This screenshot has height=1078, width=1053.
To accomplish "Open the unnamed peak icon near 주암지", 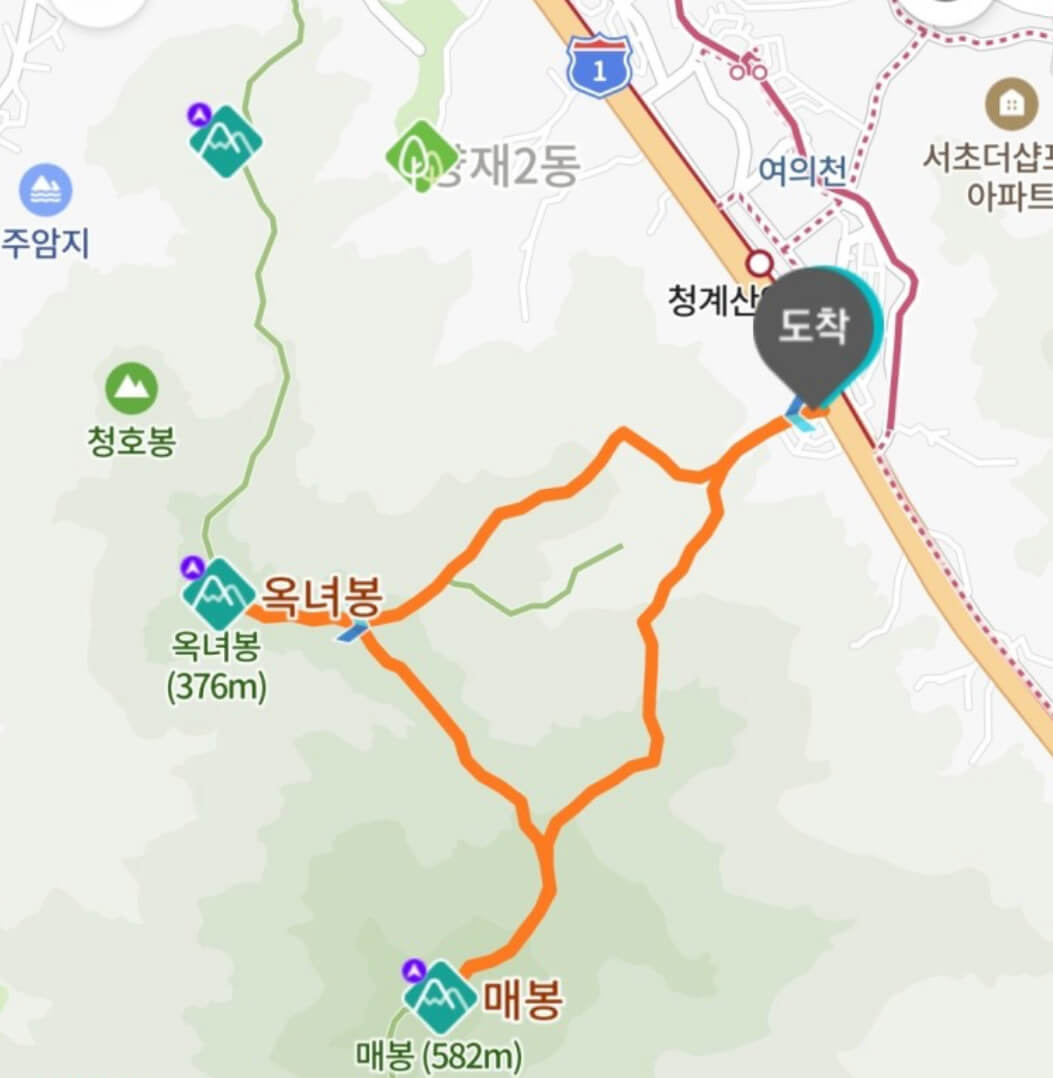I will coord(225,139).
